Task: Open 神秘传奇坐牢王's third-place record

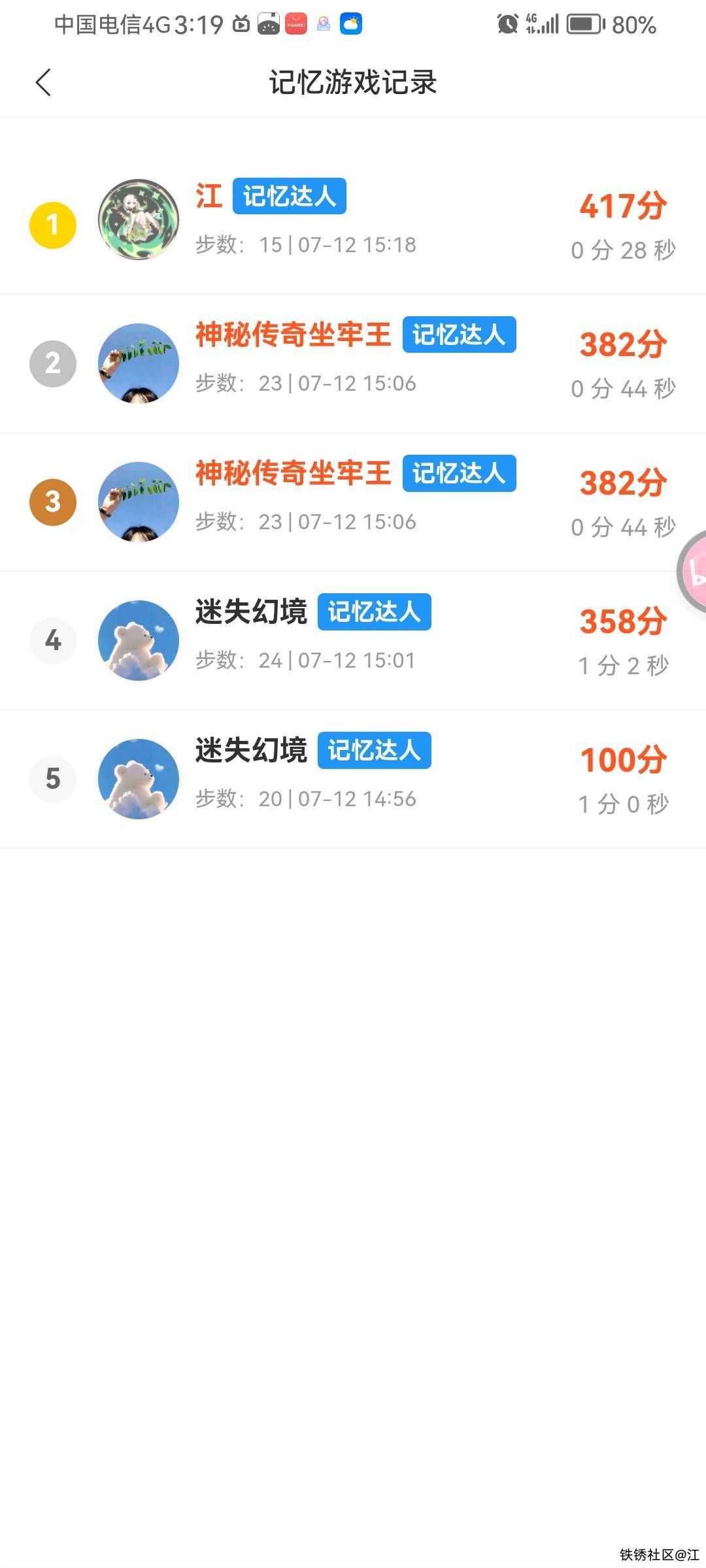Action: click(353, 502)
